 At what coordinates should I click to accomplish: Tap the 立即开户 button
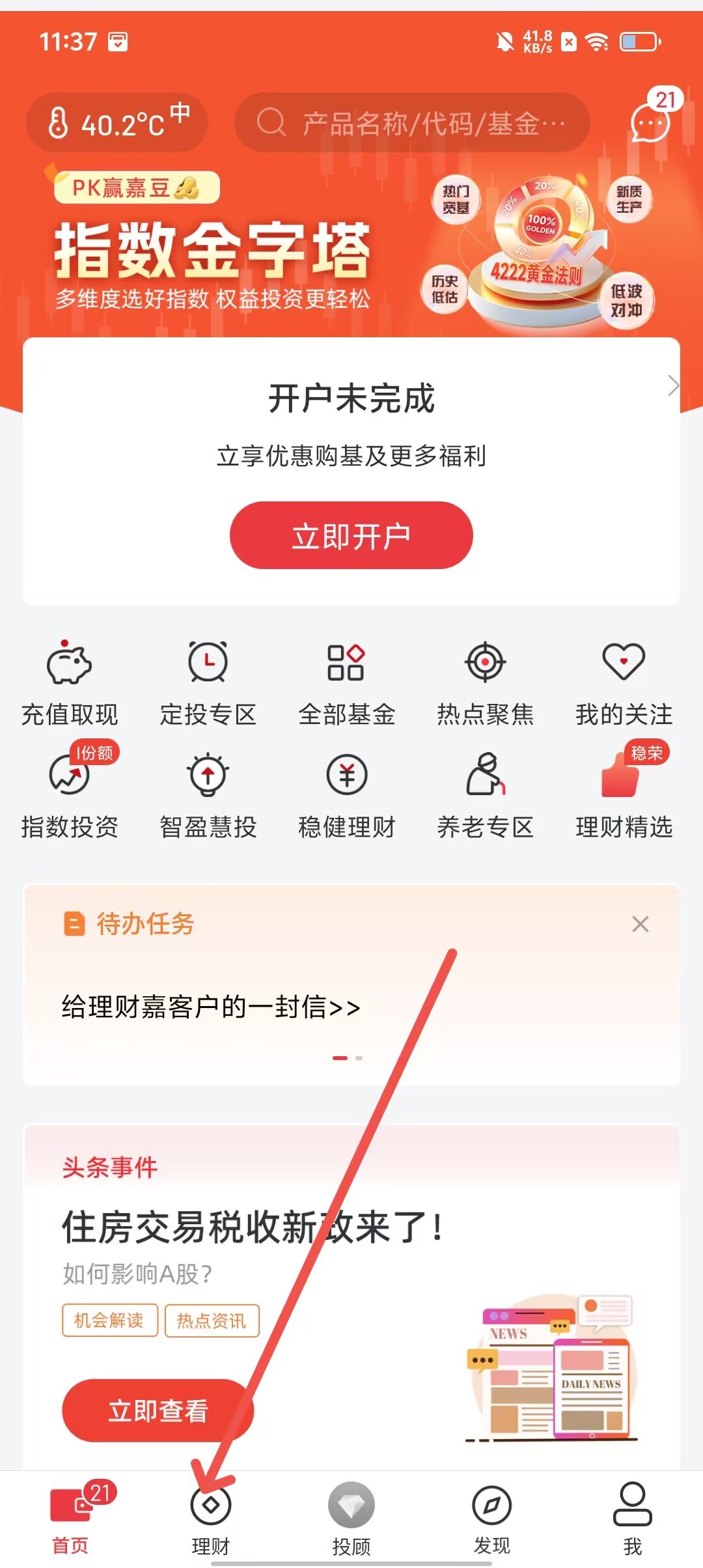351,535
